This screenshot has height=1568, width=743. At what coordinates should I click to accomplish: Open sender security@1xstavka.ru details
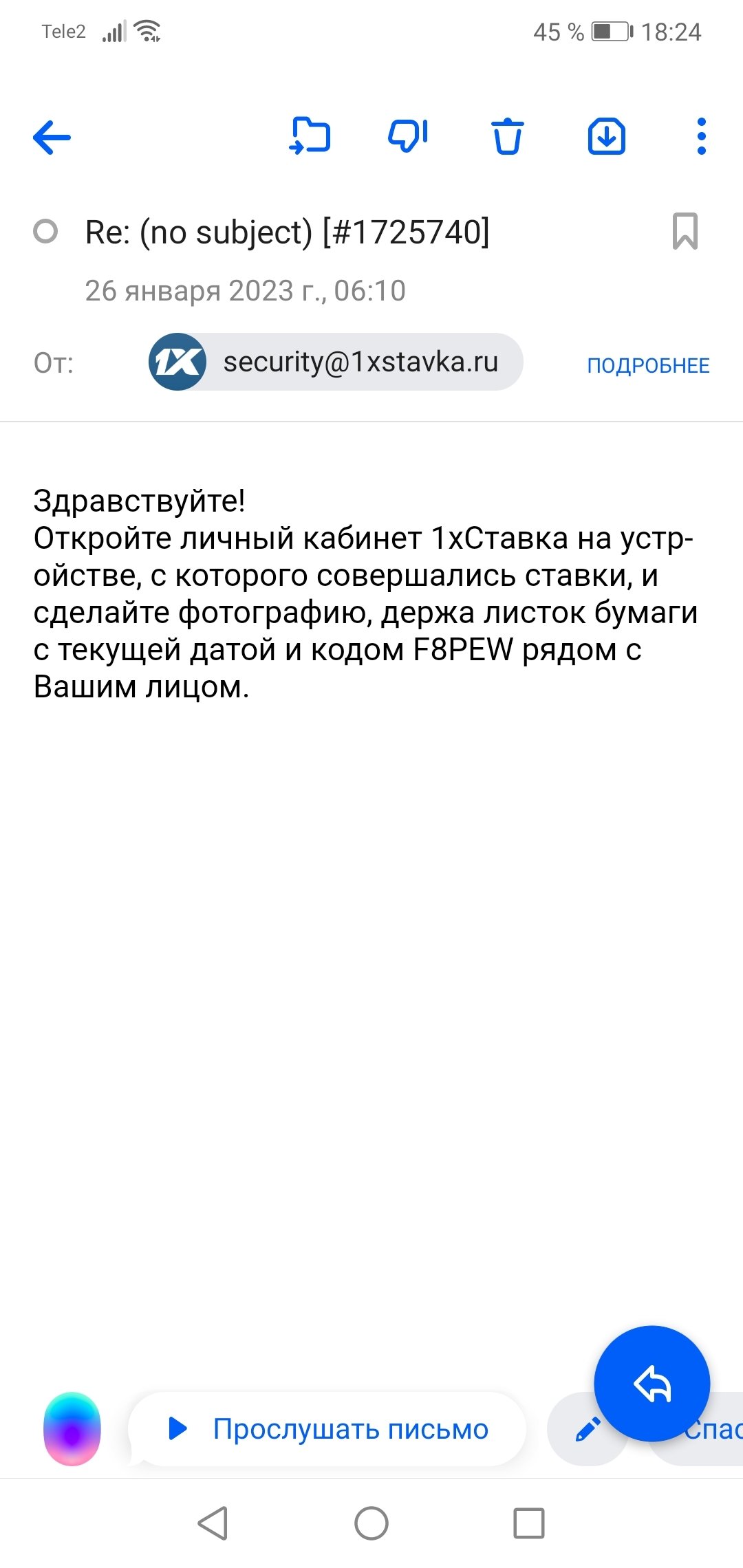pyautogui.click(x=336, y=362)
